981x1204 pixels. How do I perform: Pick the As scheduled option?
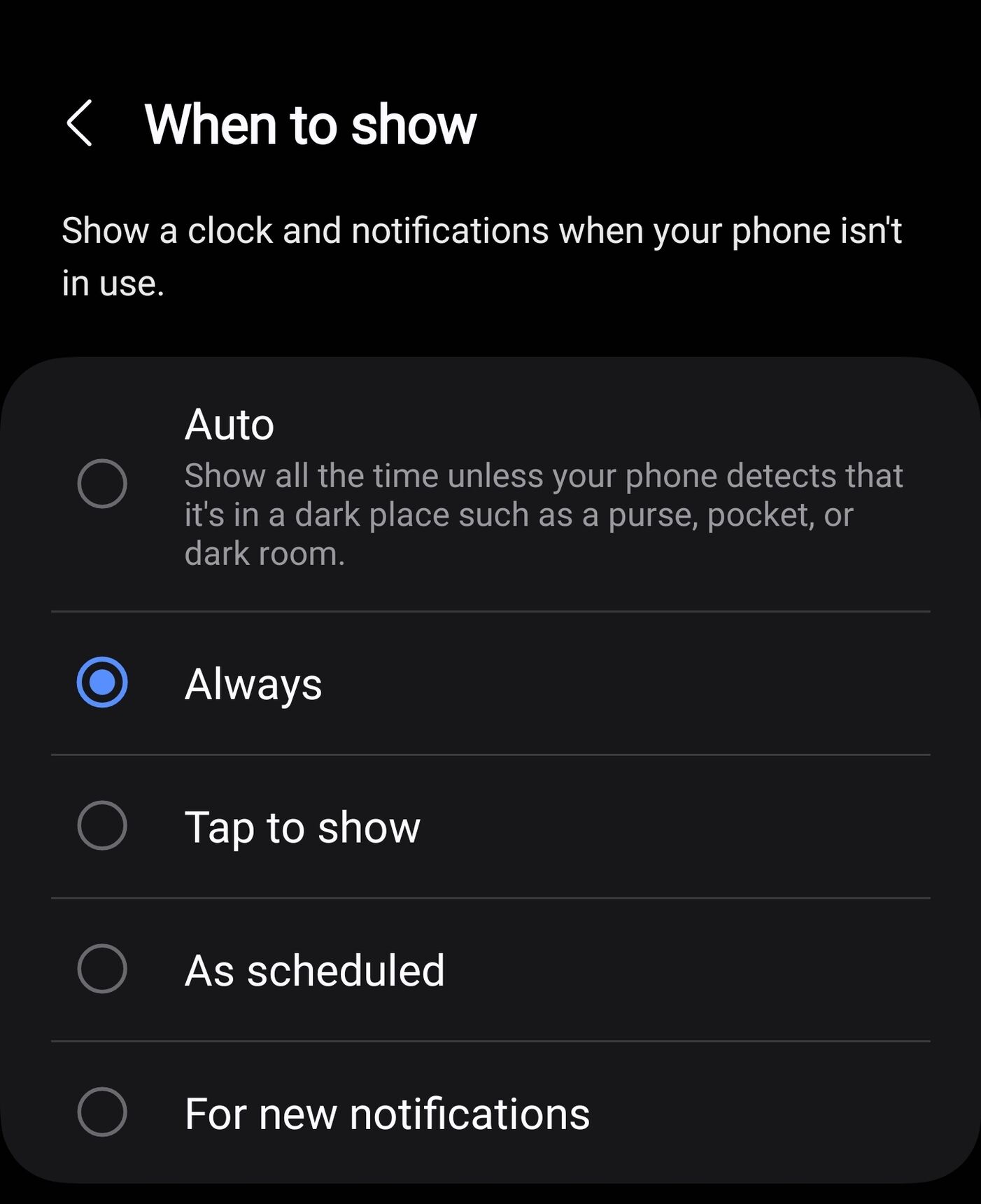pos(102,969)
